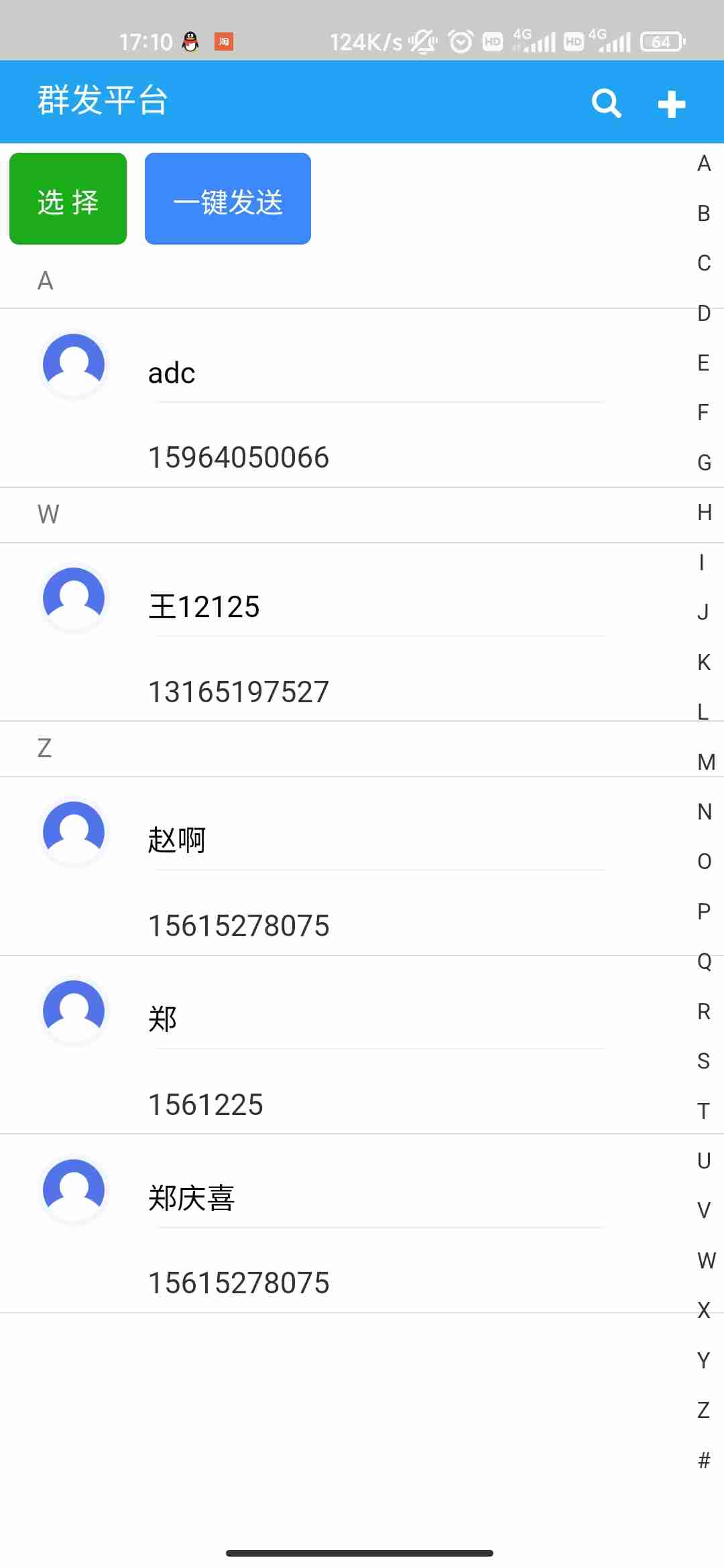Jump to letter Z in index bar

(x=703, y=1410)
